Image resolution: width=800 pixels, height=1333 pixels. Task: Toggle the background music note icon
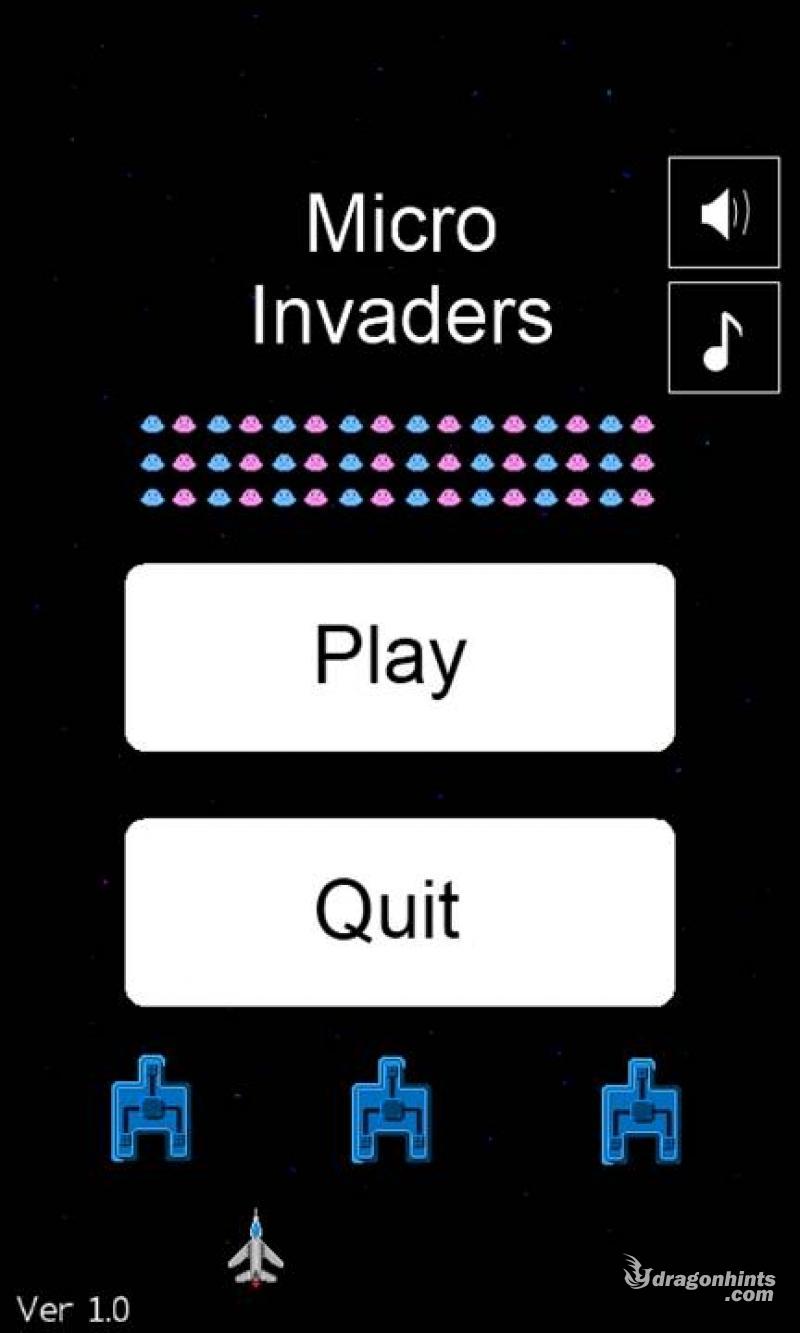point(724,338)
